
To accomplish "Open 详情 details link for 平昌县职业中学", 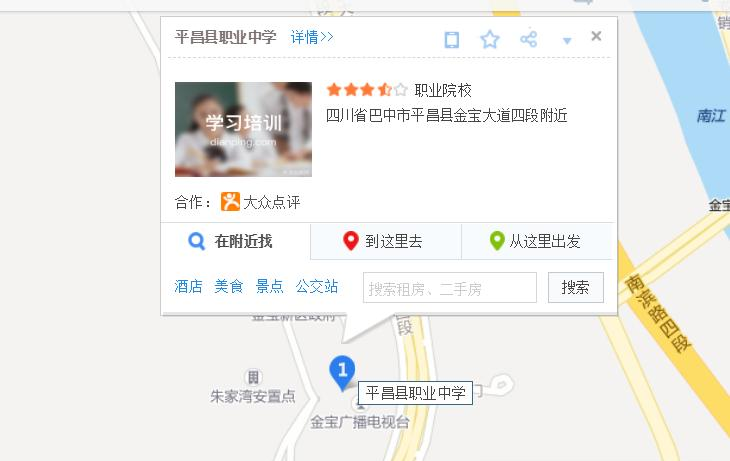I will pyautogui.click(x=312, y=37).
